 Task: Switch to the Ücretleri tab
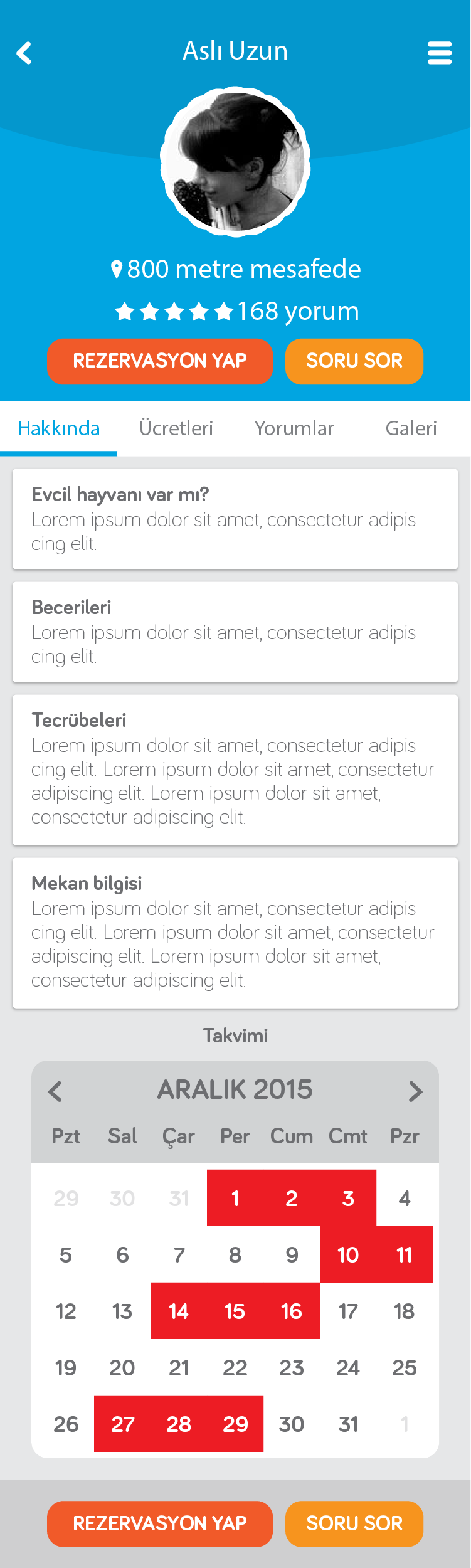pos(176,428)
